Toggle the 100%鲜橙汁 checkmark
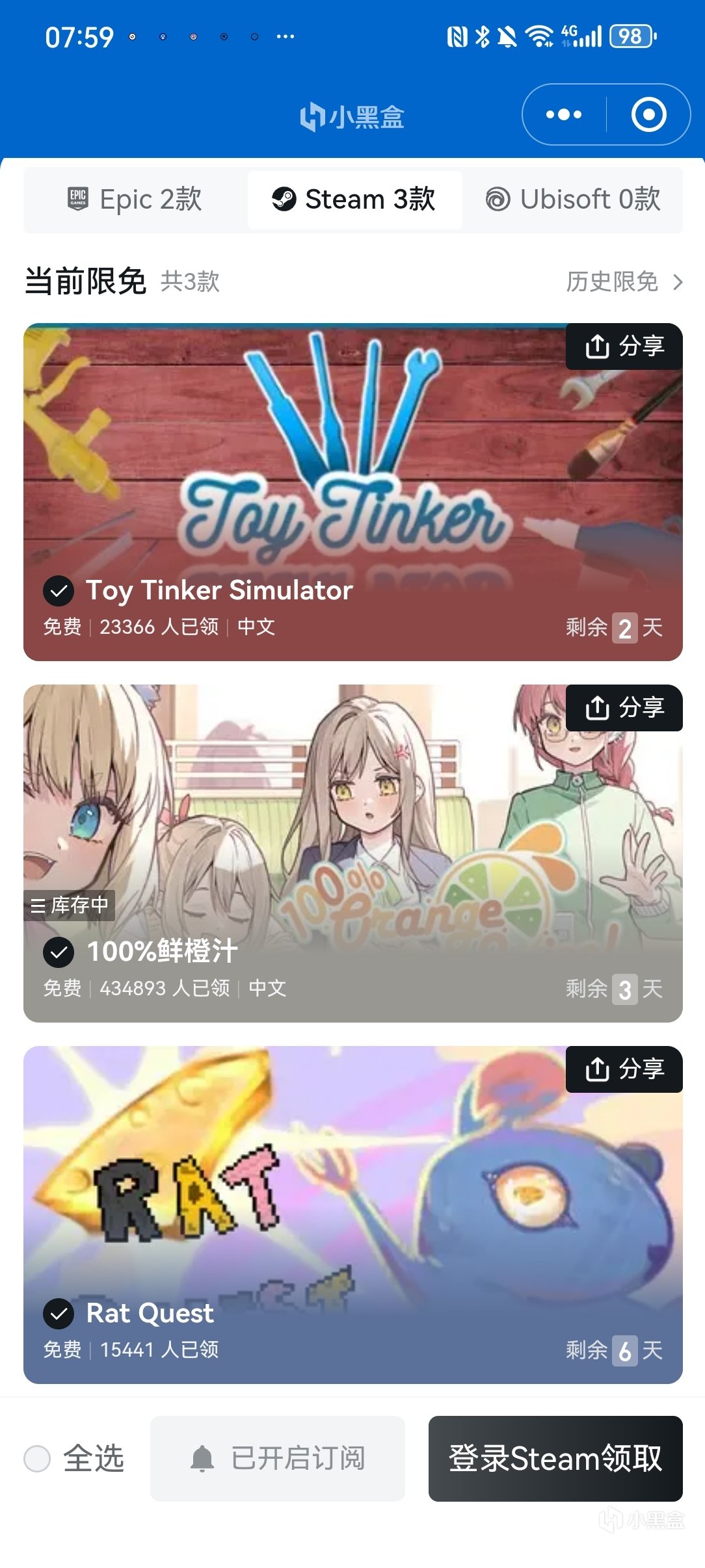The height and width of the screenshot is (1568, 705). (x=59, y=952)
